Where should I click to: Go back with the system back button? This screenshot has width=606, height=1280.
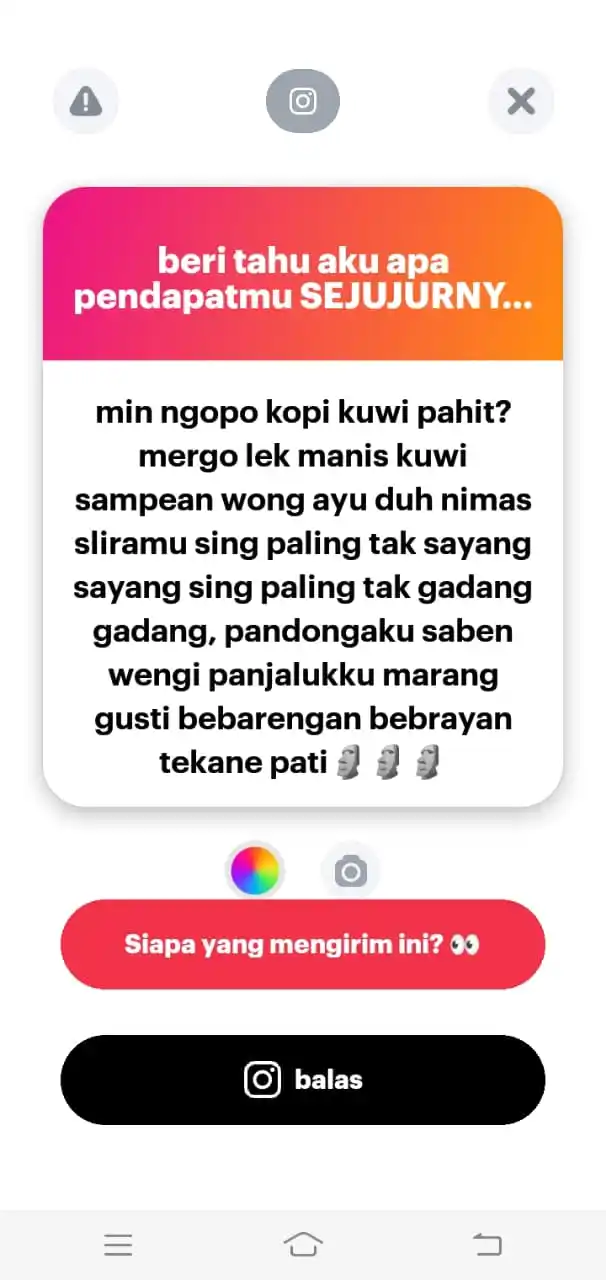[x=487, y=1244]
